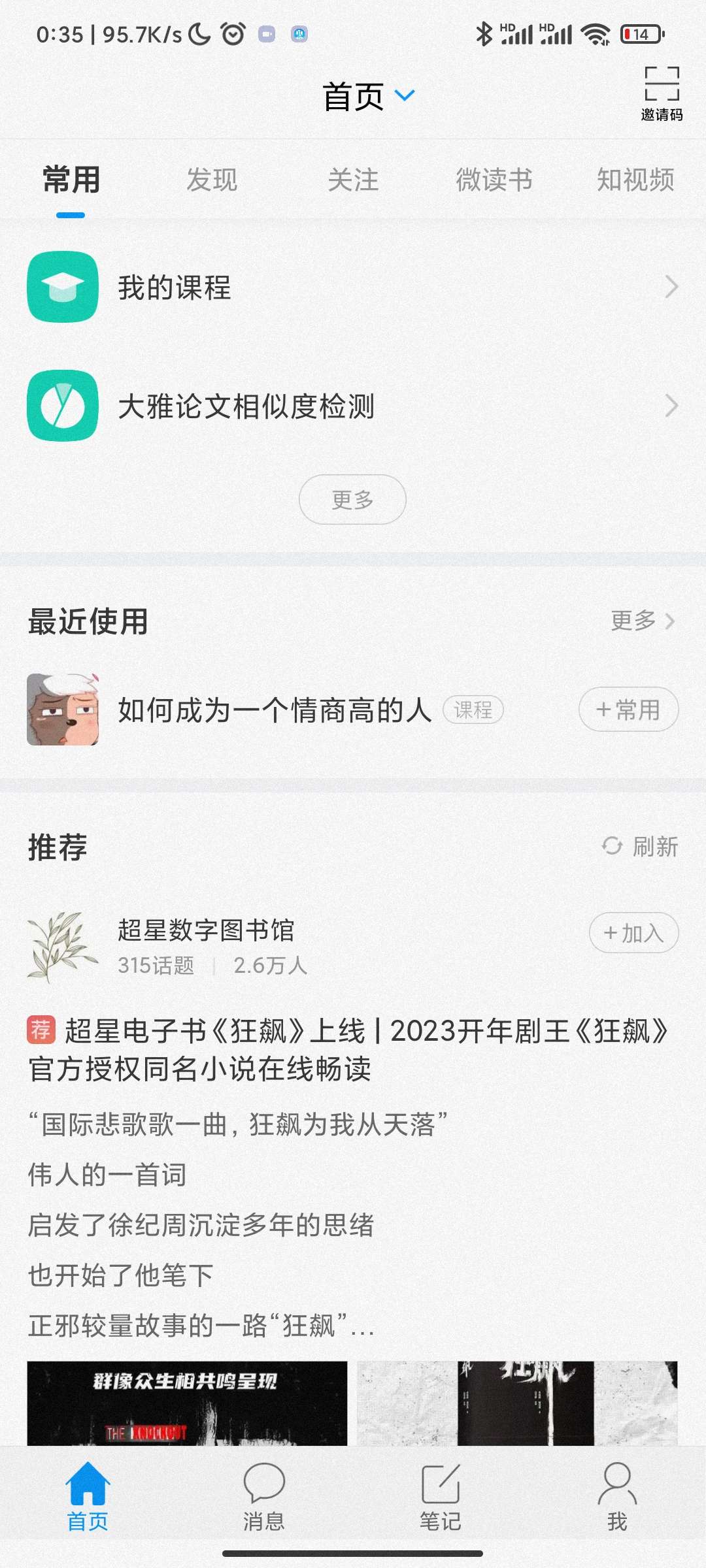Open 我的课程
This screenshot has width=706, height=1568.
pyautogui.click(x=353, y=287)
